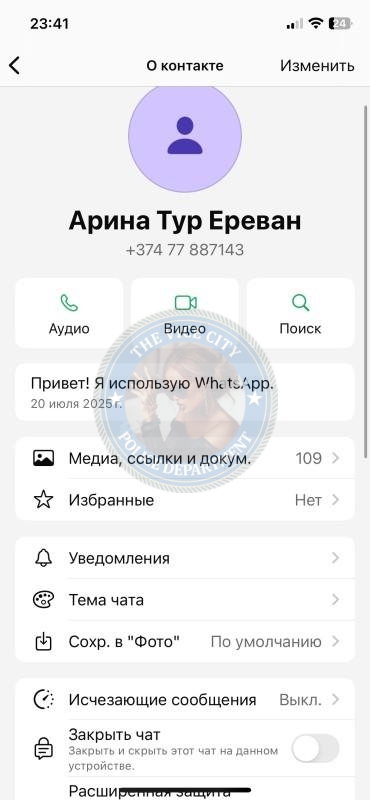Open the contact's profile picture
This screenshot has height=800, width=370.
point(185,136)
